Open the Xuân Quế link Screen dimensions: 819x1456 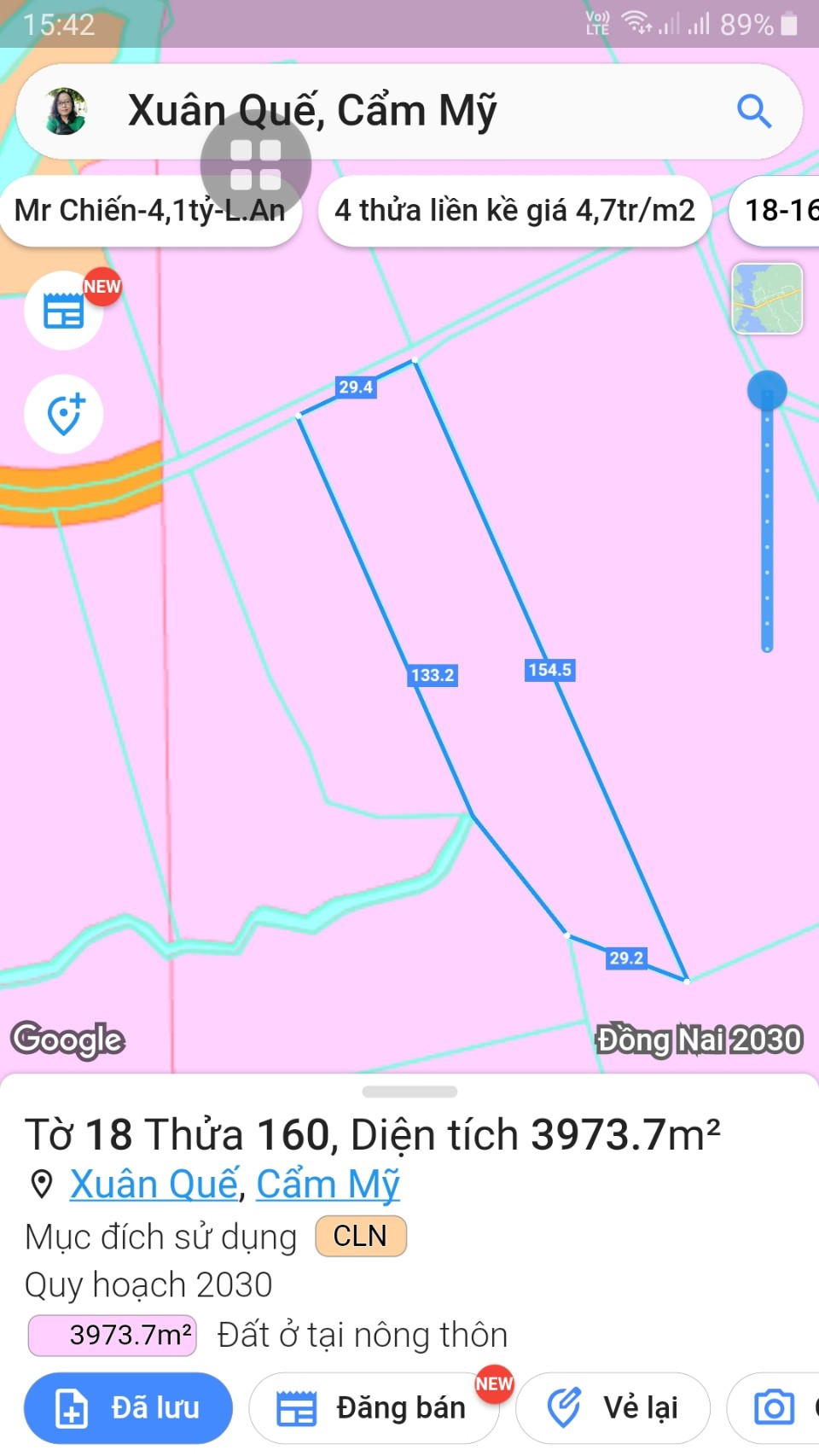[x=154, y=1184]
